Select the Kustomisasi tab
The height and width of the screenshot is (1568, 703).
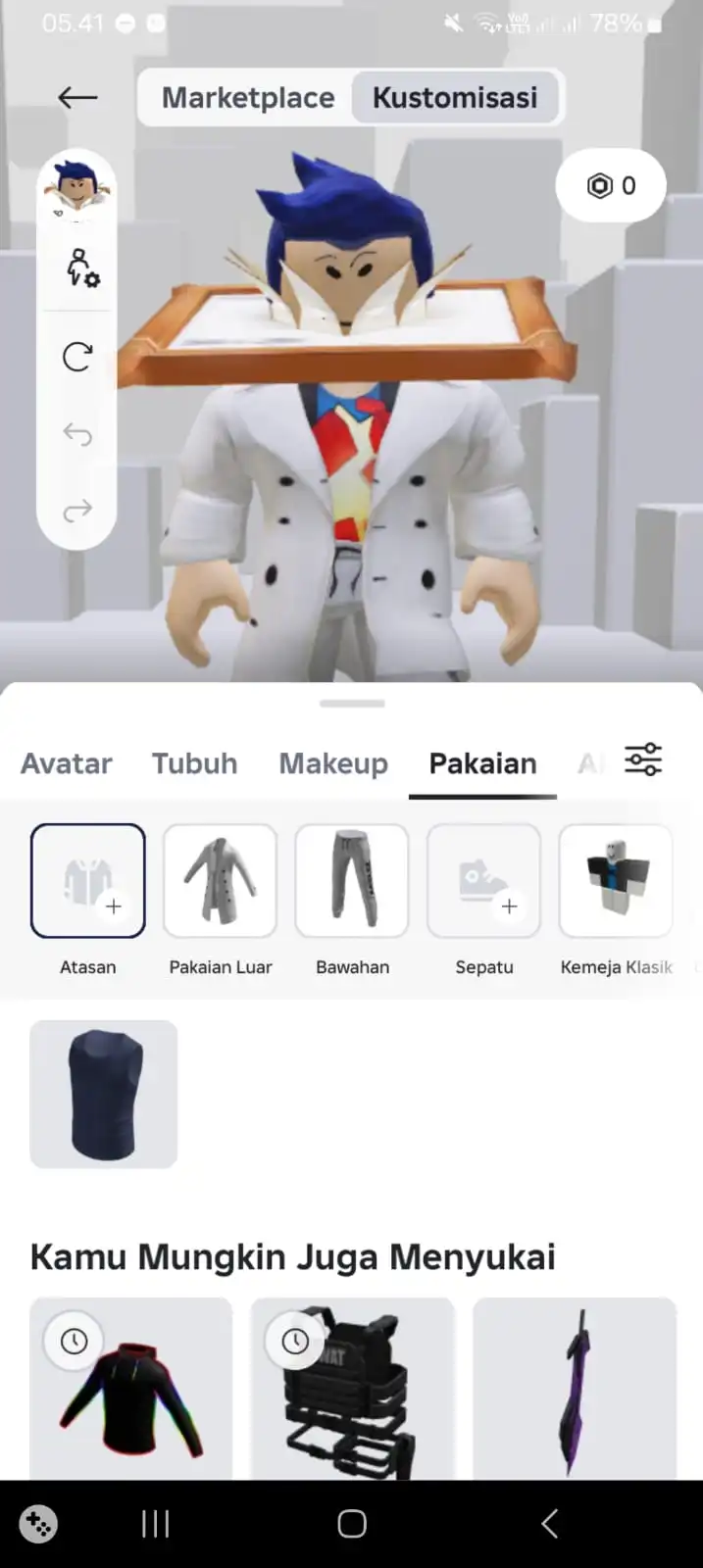coord(455,98)
